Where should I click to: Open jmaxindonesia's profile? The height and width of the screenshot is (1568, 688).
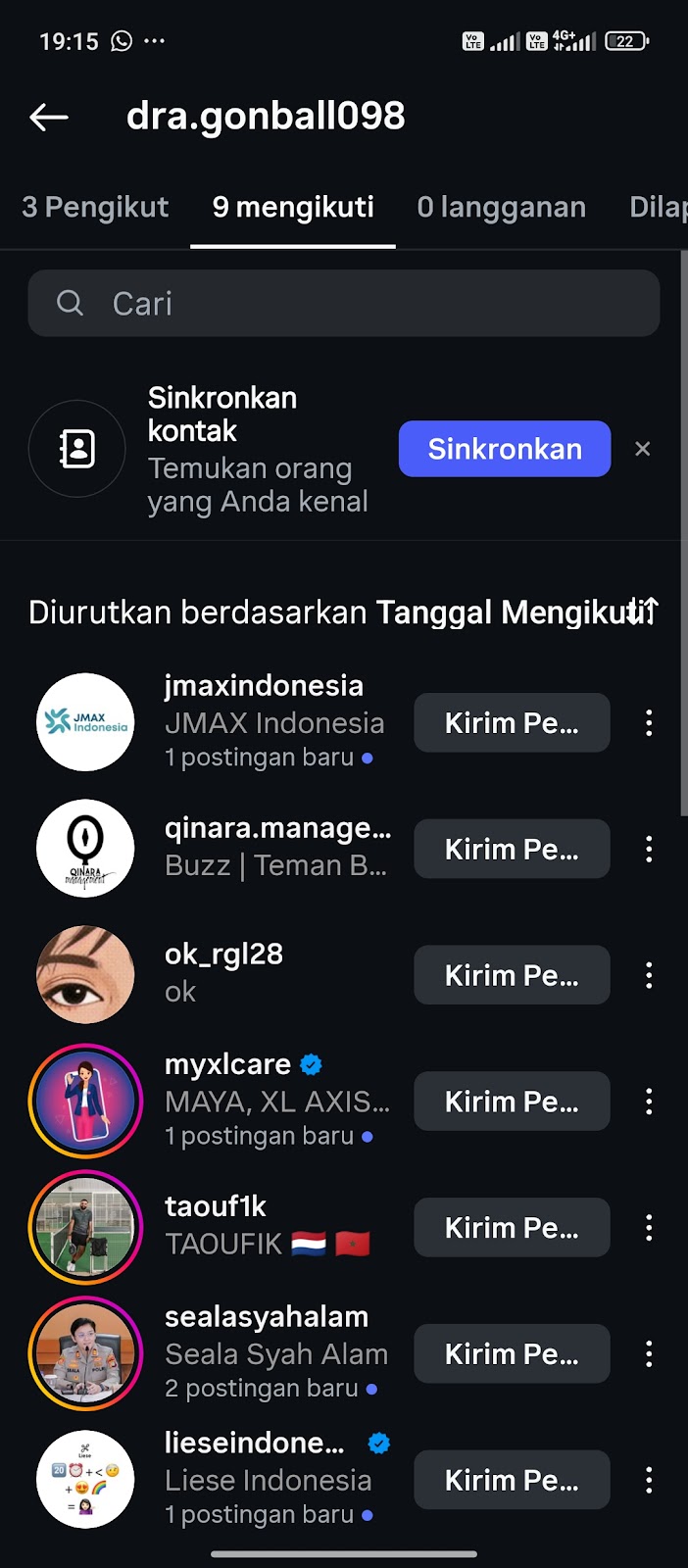[264, 686]
